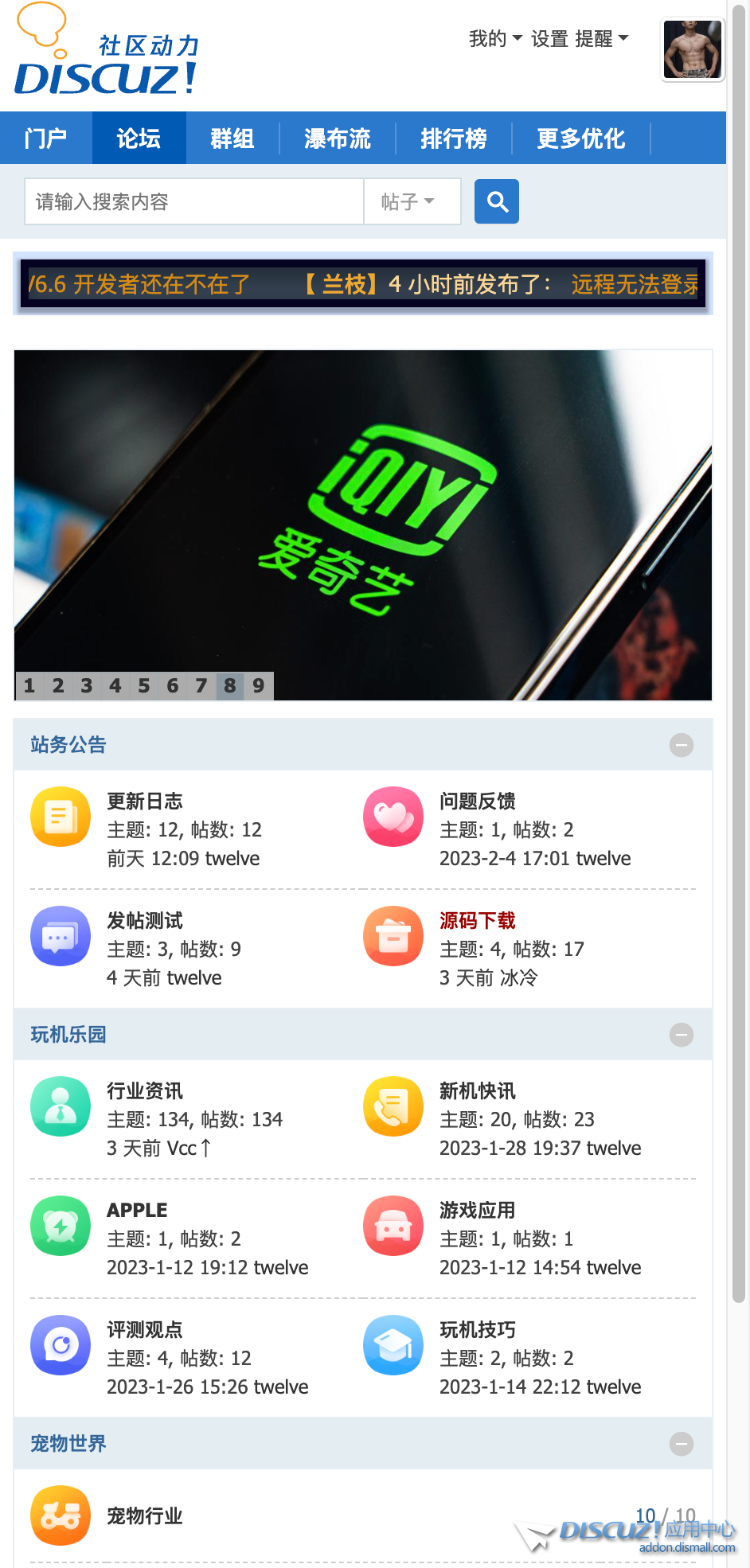
Task: Open the 源码下载 forum
Action: [x=477, y=921]
